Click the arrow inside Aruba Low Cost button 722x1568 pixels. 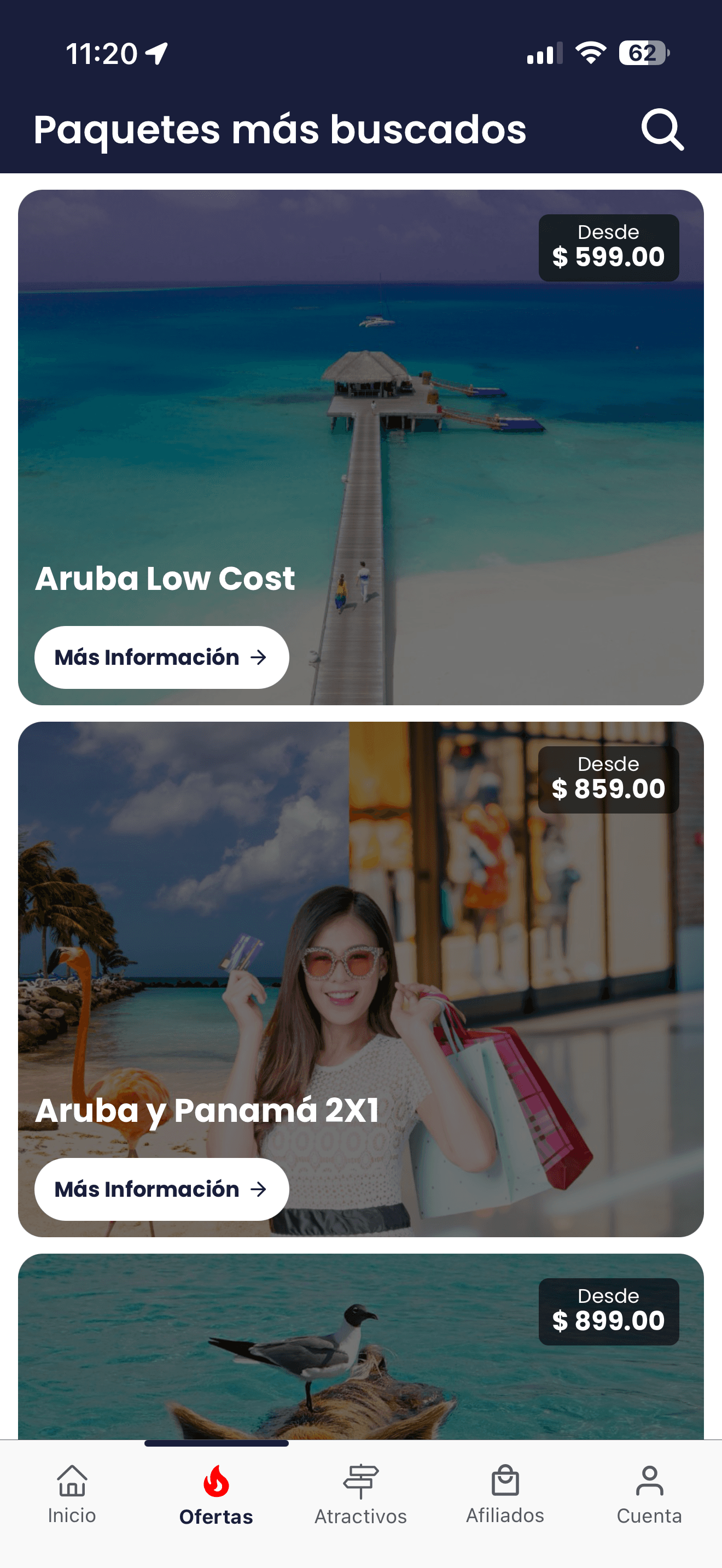258,657
